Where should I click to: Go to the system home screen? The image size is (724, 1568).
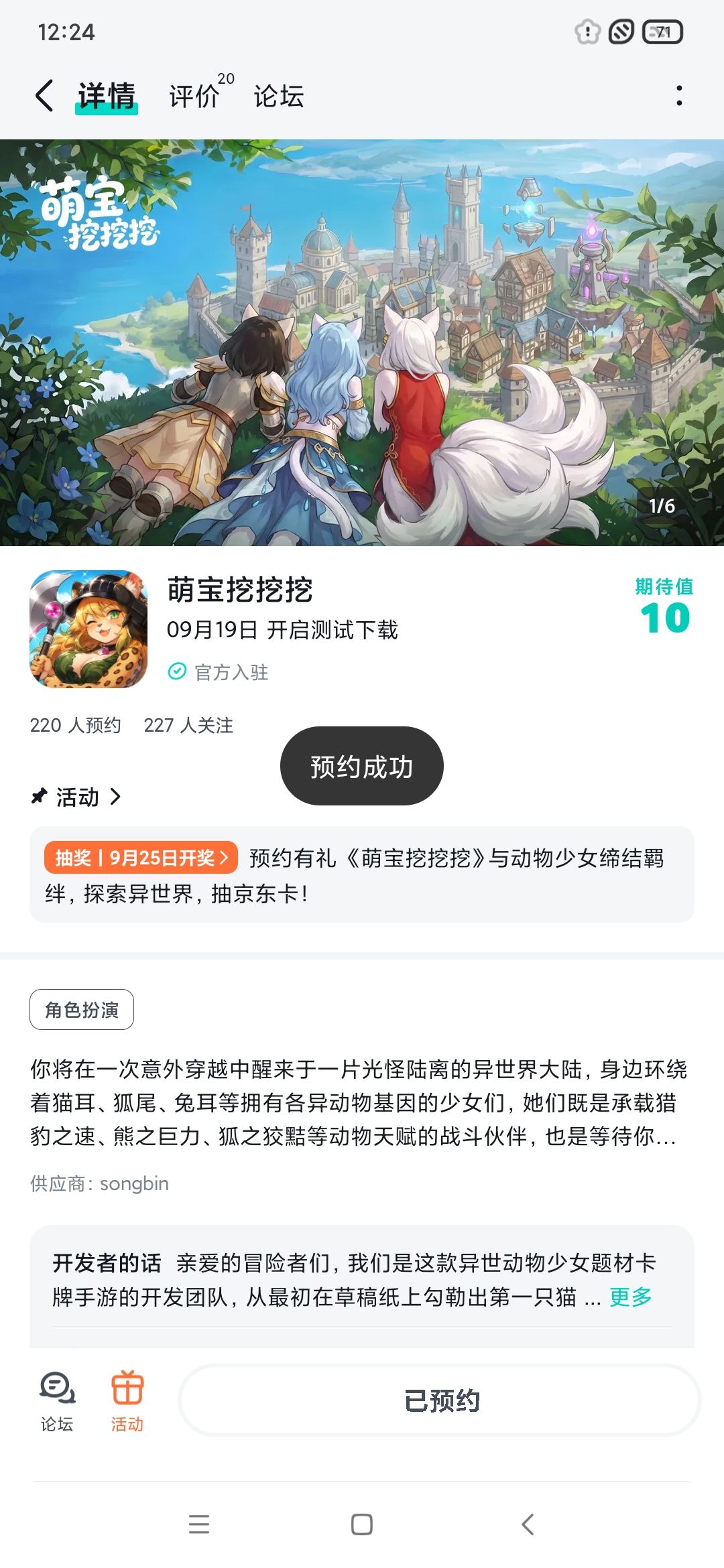(x=362, y=1524)
